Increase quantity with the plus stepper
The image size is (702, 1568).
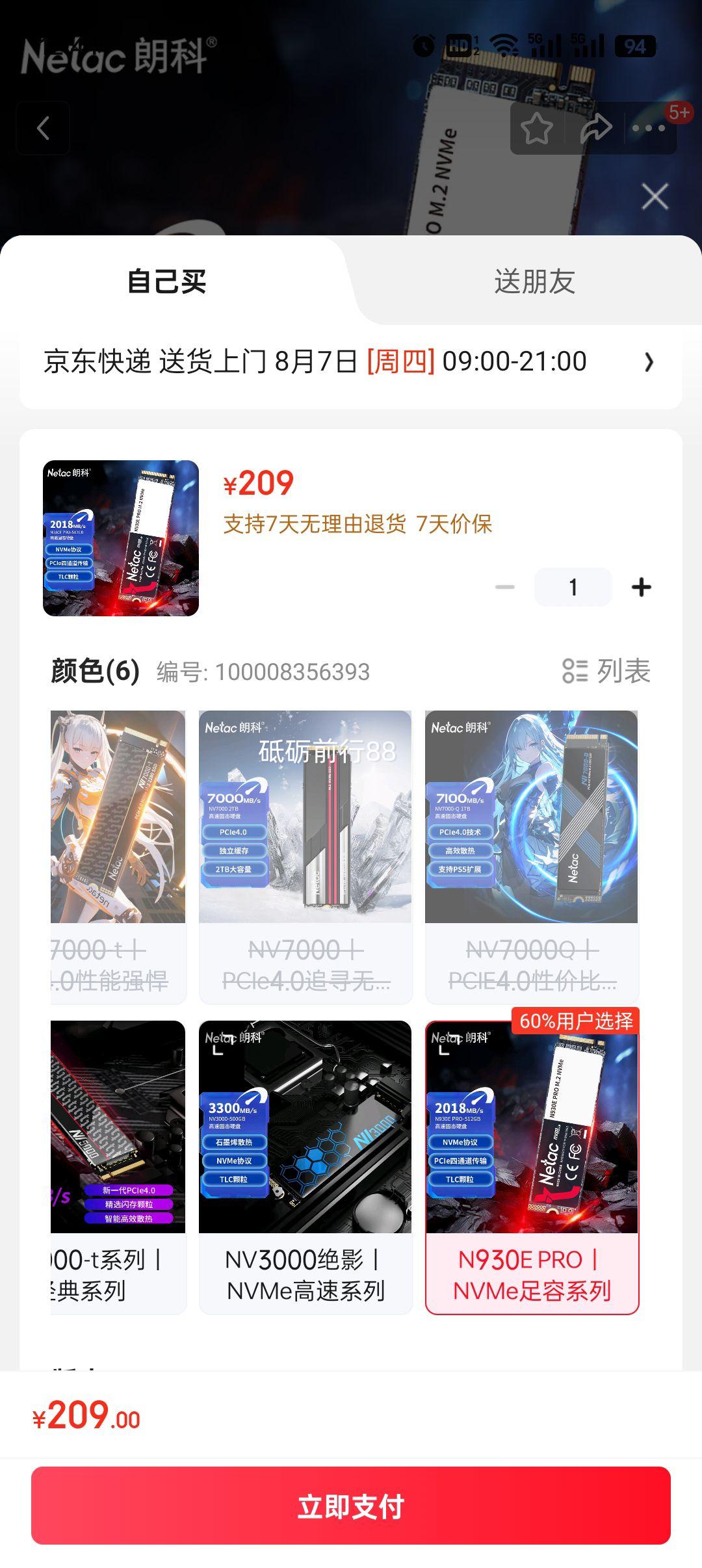point(642,586)
